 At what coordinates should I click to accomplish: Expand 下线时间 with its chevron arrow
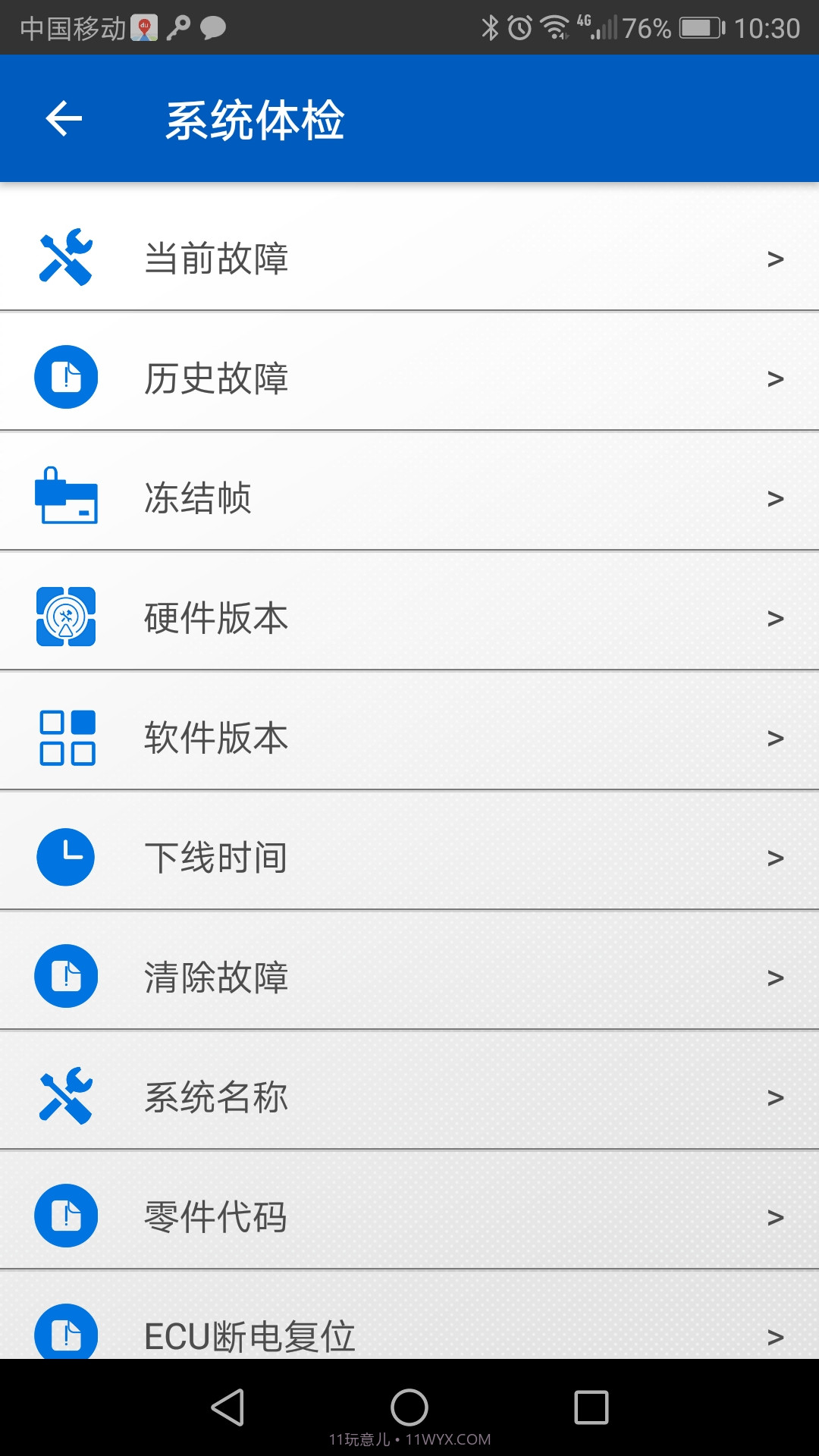pos(775,859)
